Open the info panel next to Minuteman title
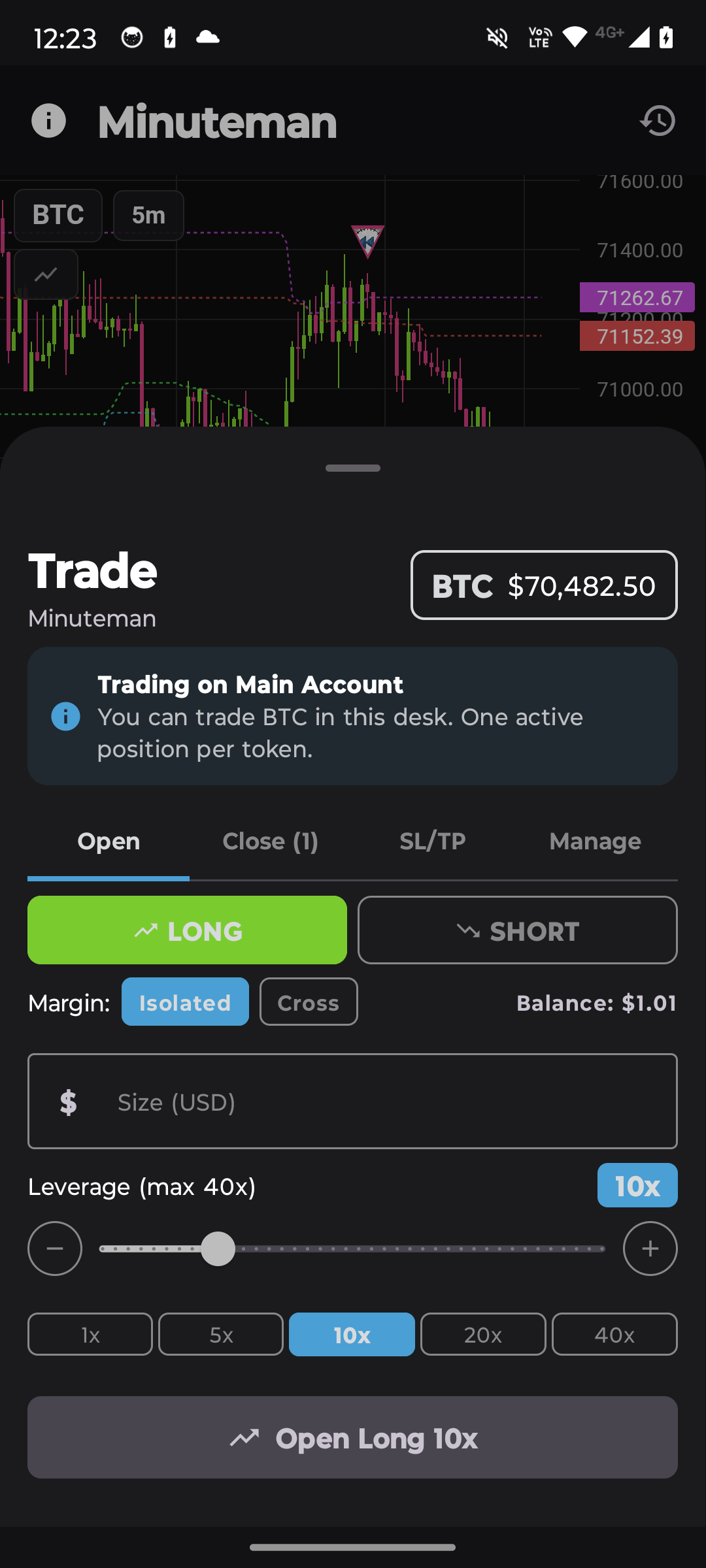Image resolution: width=706 pixels, height=1568 pixels. click(x=50, y=122)
